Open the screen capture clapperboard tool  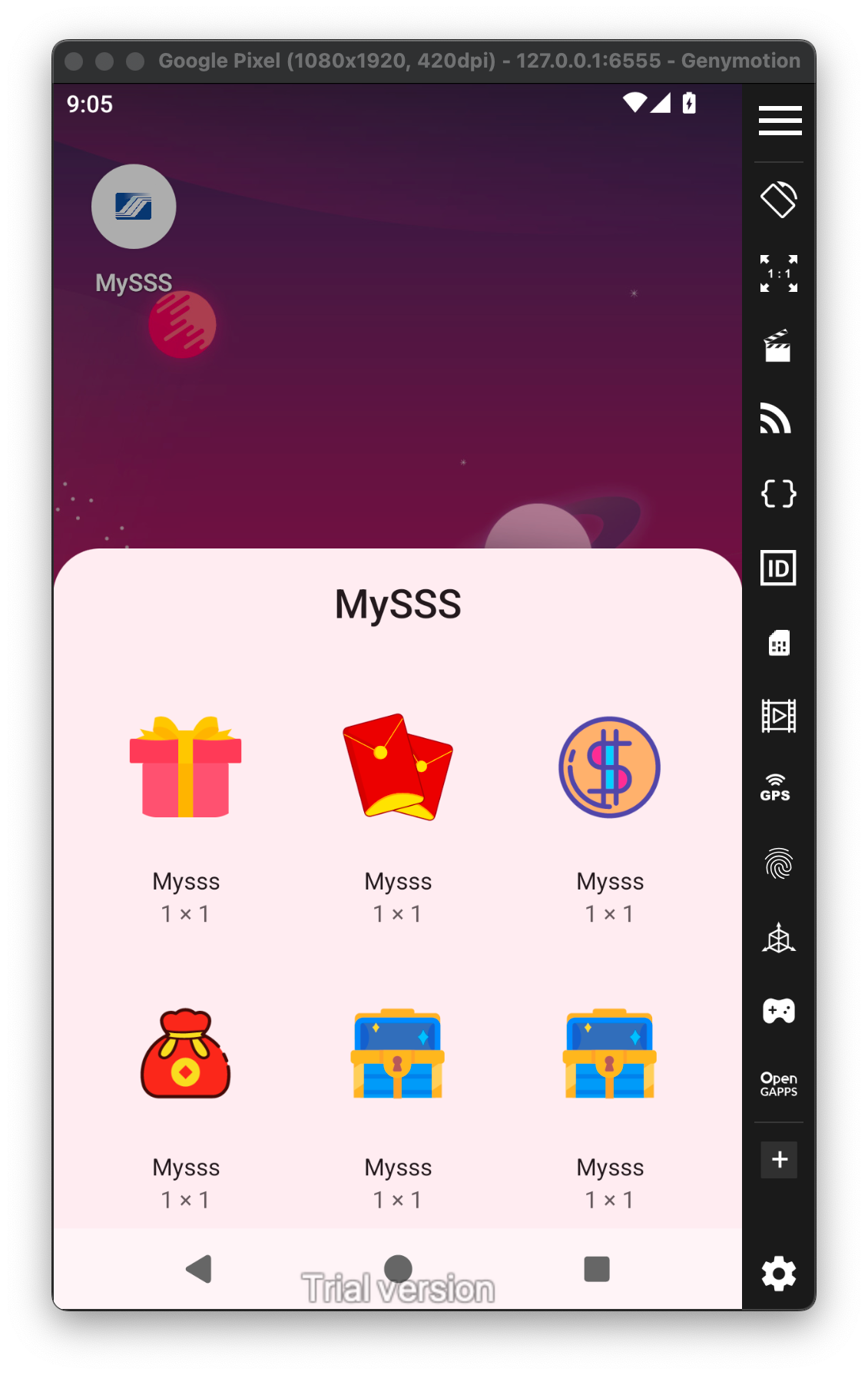777,346
